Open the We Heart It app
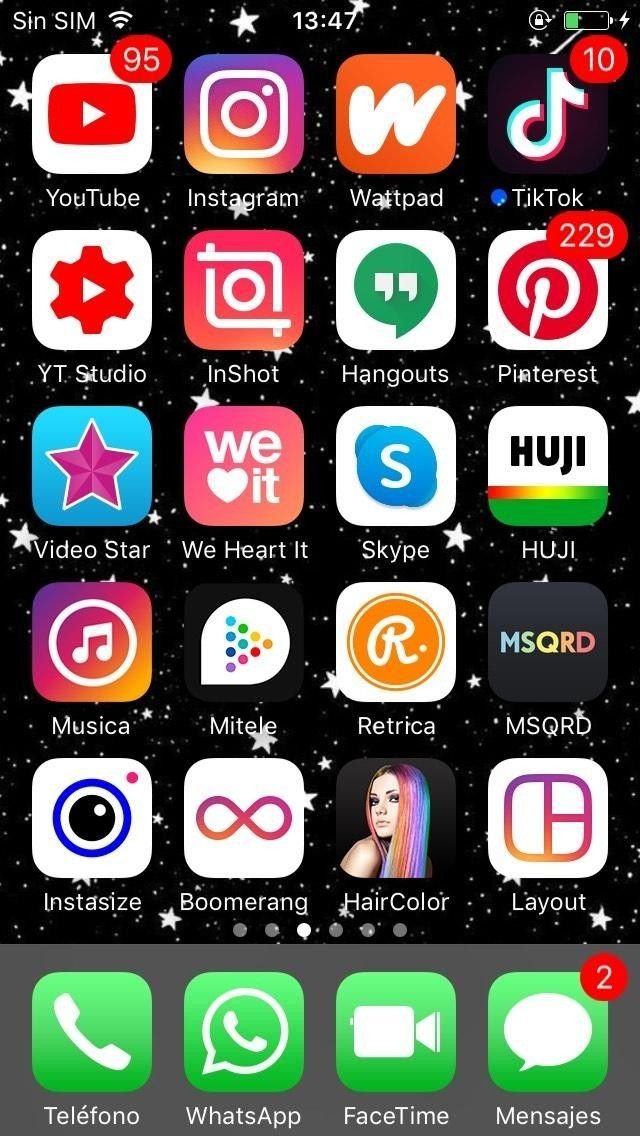The width and height of the screenshot is (640, 1136). pos(244,466)
